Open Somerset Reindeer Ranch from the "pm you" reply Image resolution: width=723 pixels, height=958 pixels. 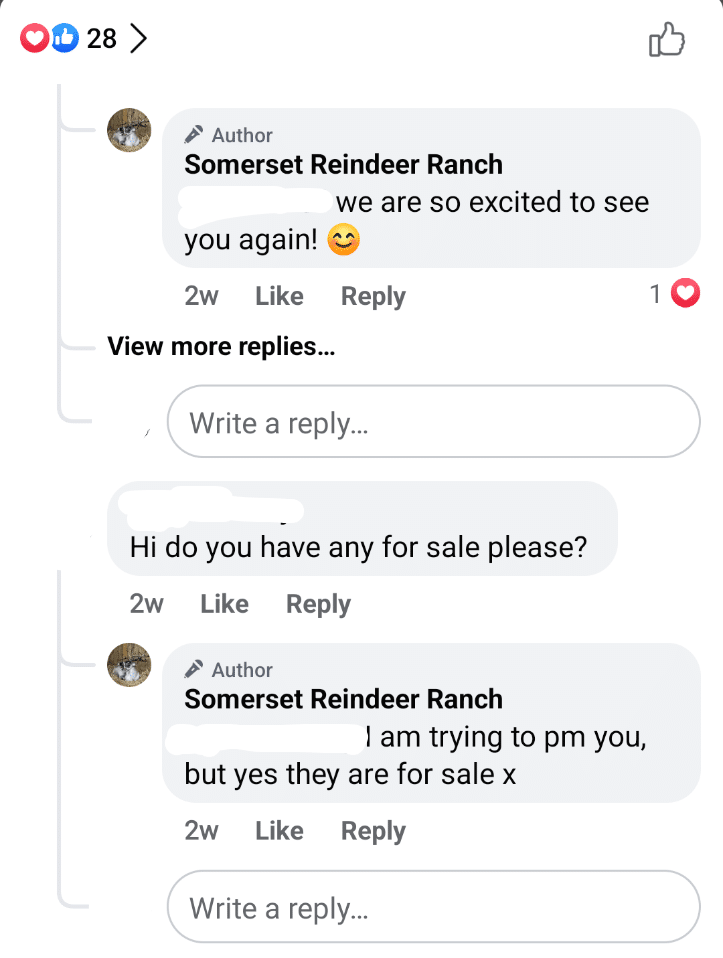[x=343, y=700]
